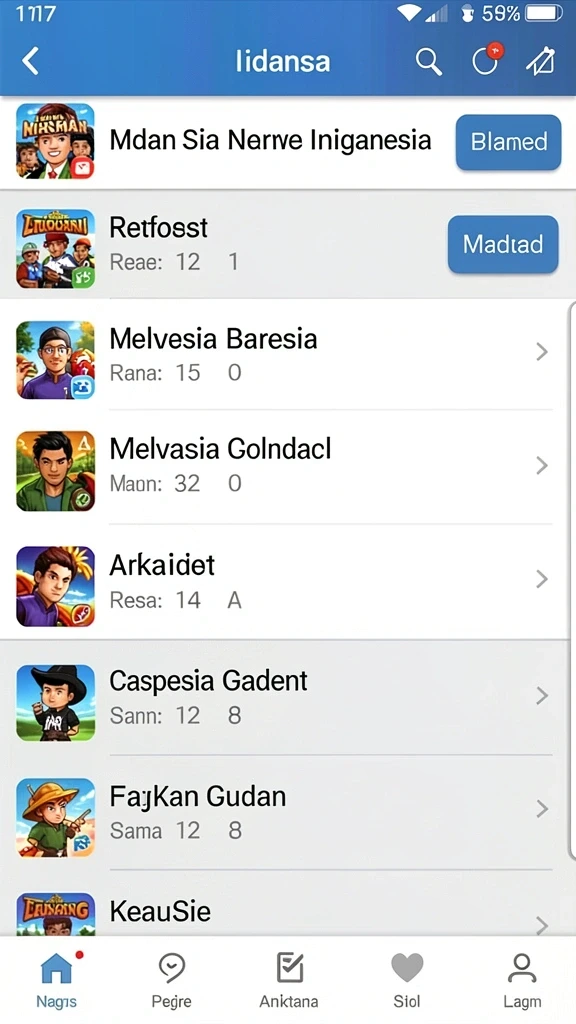Open the edit pencil icon
This screenshot has width=576, height=1024.
[541, 61]
